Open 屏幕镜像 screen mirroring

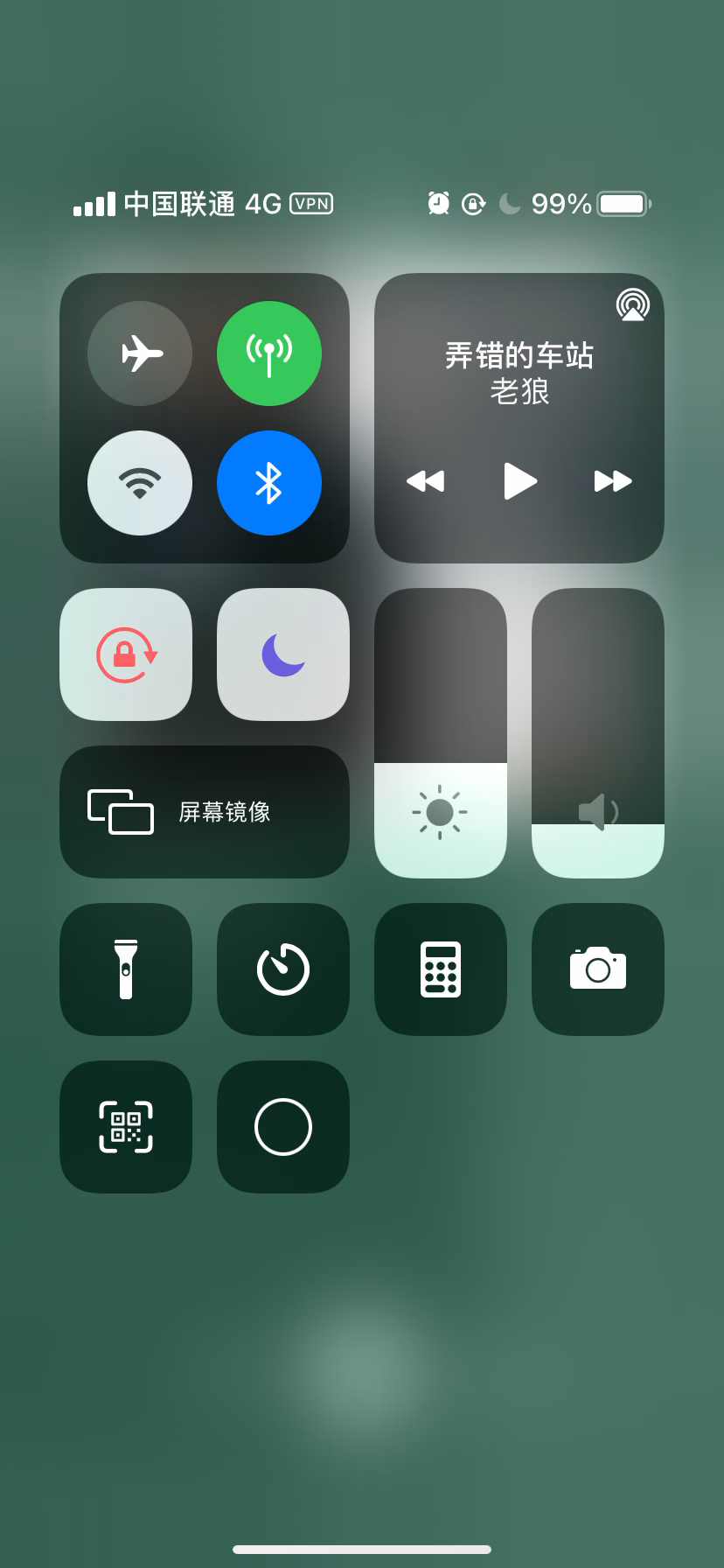pyautogui.click(x=205, y=812)
